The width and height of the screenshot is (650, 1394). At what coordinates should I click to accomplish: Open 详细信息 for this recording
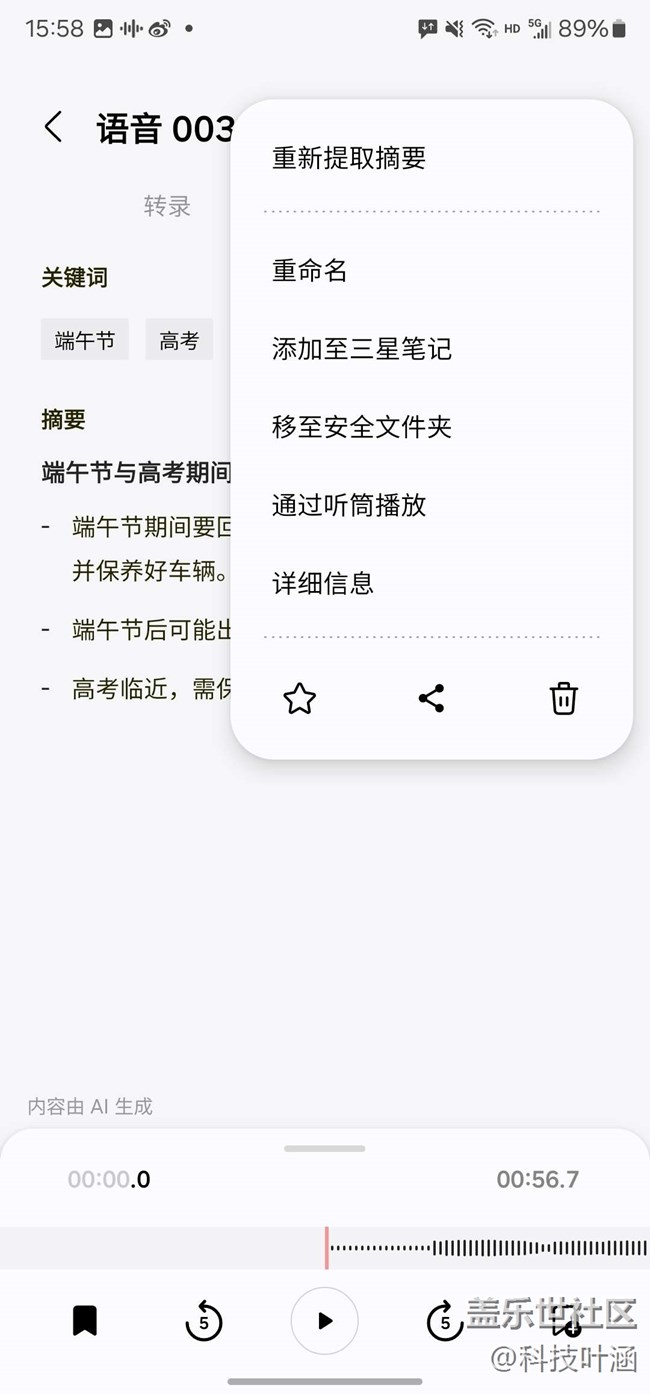click(x=323, y=583)
